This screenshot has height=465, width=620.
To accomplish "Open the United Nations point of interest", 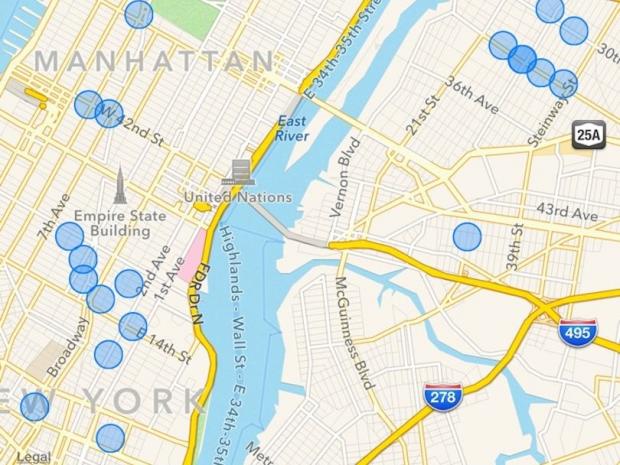I will tap(239, 172).
